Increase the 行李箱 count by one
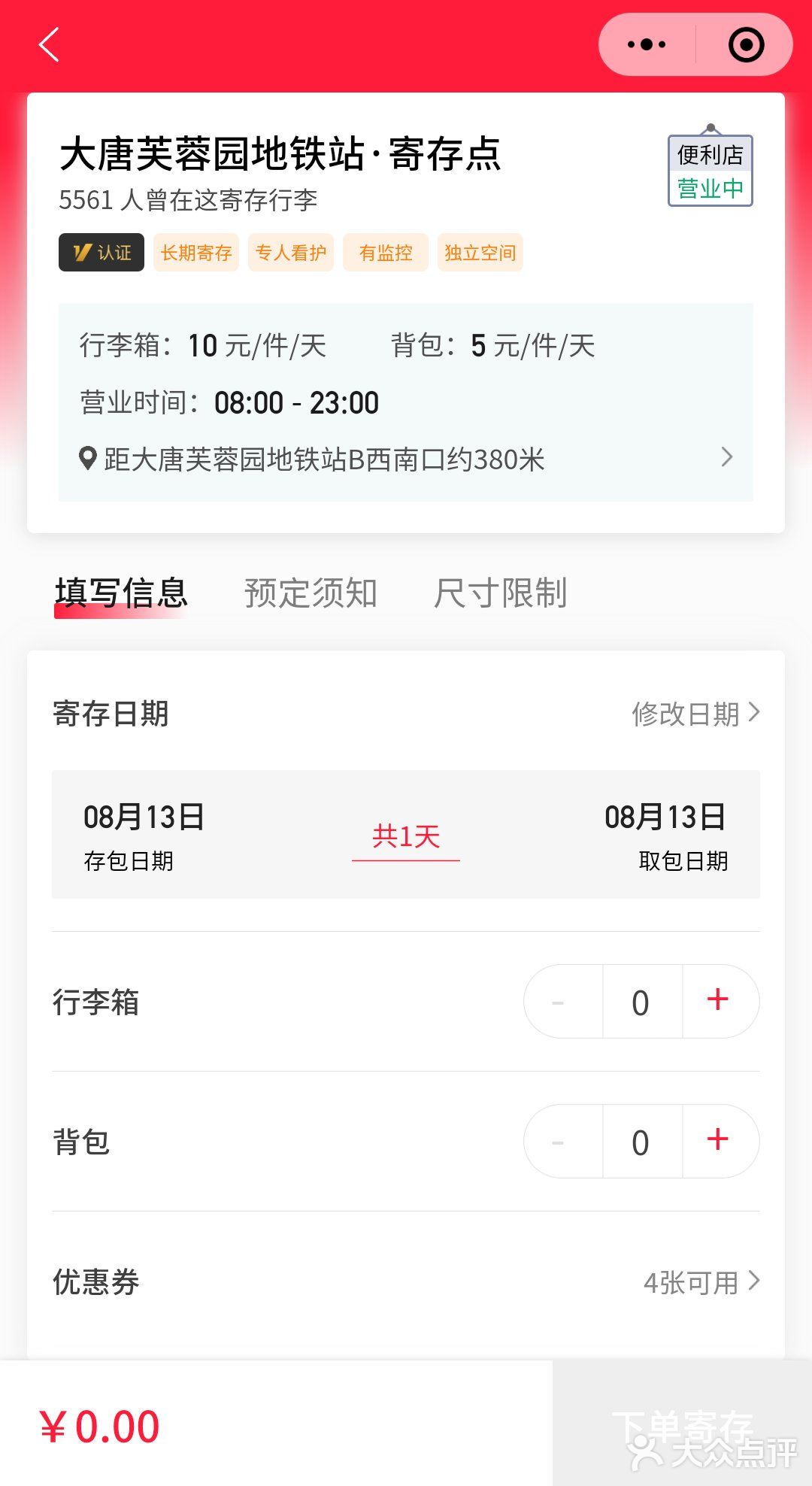This screenshot has height=1486, width=812. click(719, 1001)
